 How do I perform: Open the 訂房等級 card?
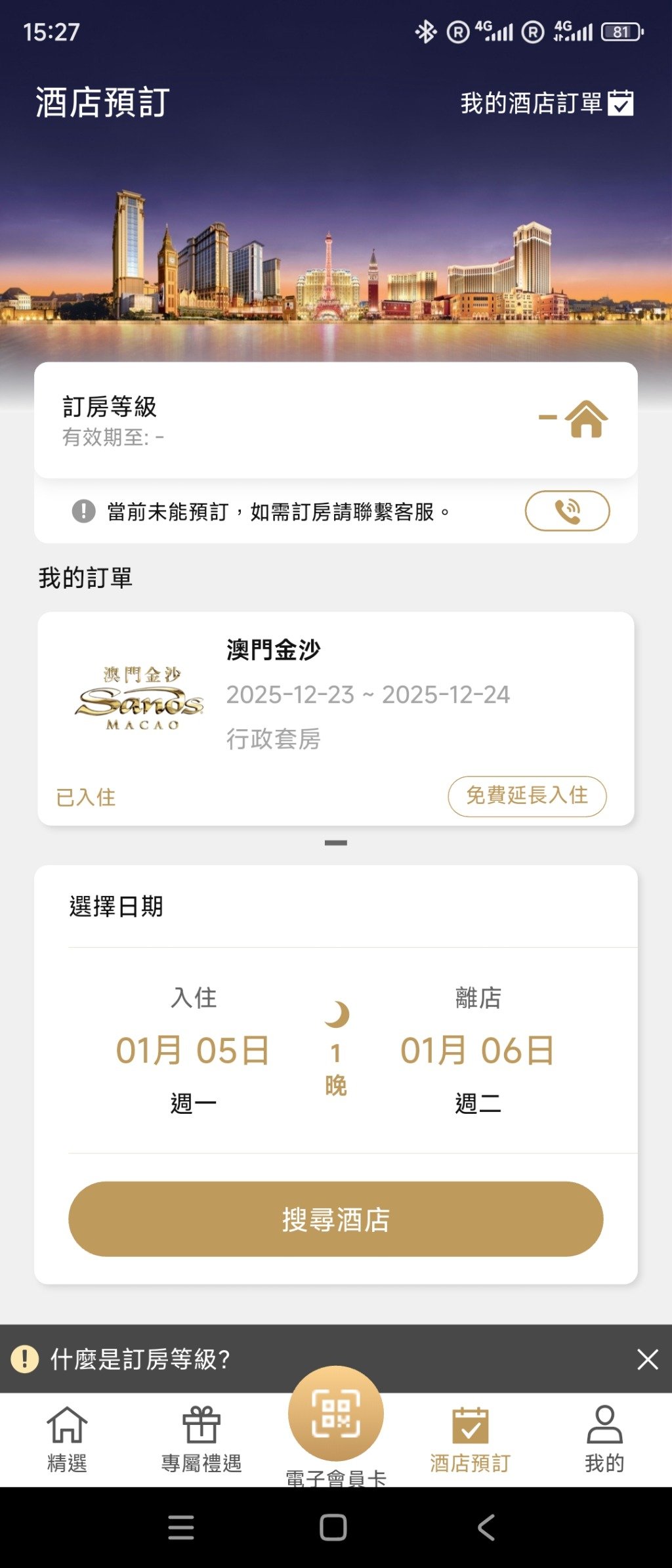tap(335, 420)
